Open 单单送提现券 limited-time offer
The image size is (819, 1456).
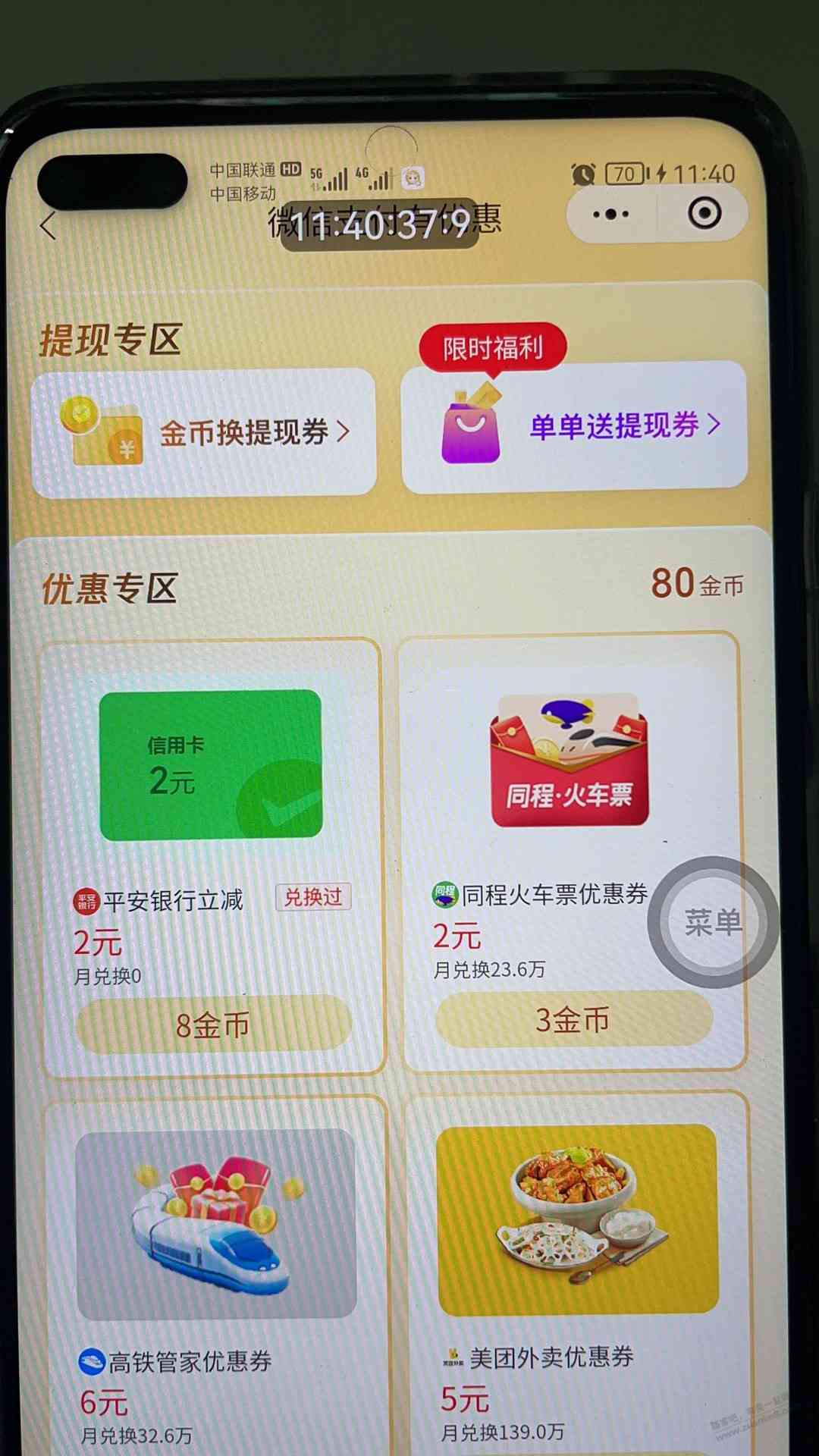(x=574, y=427)
